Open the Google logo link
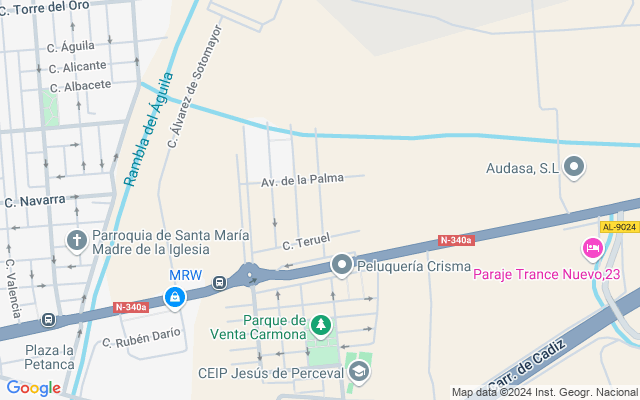Image resolution: width=640 pixels, height=400 pixels. [x=33, y=388]
